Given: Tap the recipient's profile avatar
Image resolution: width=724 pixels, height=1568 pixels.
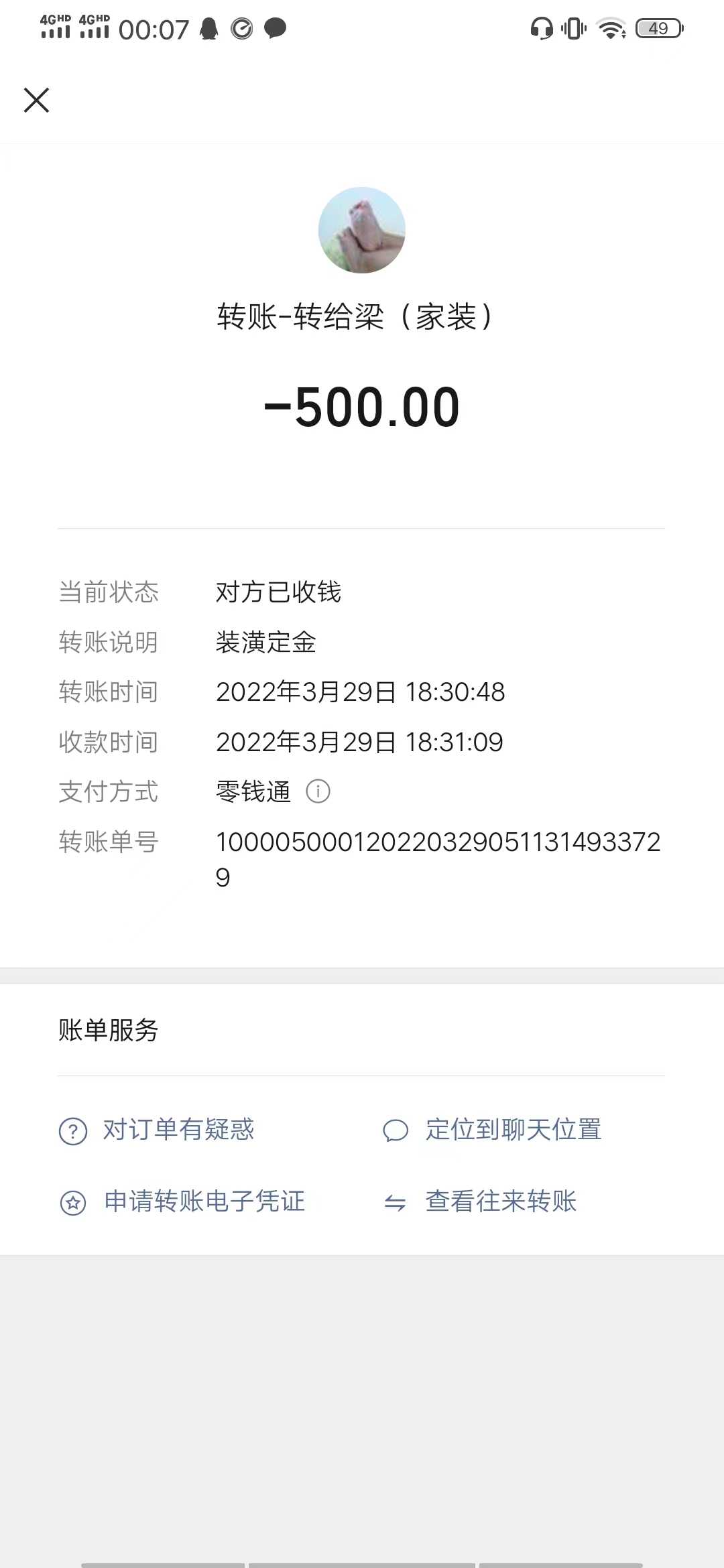Looking at the screenshot, I should point(361,230).
